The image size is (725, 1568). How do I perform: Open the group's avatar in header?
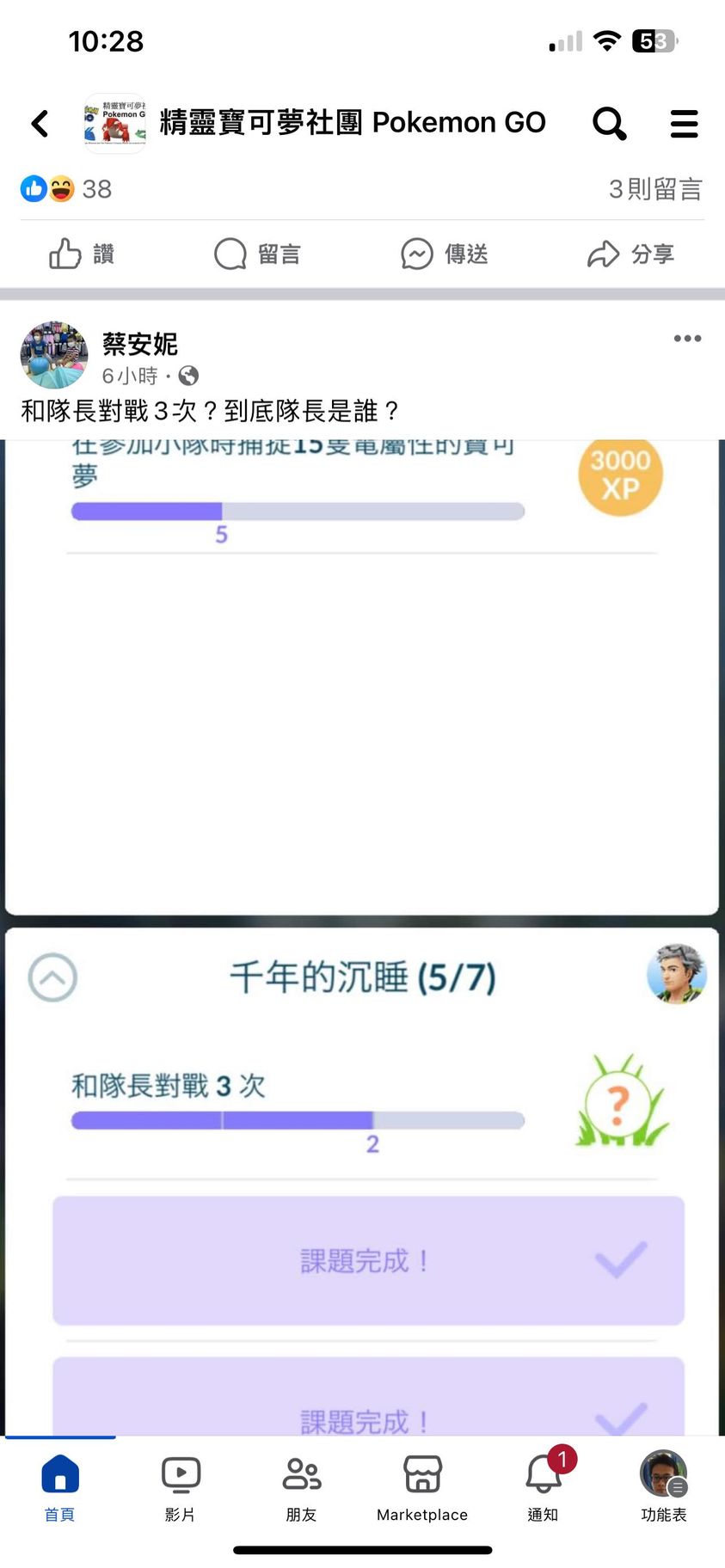(x=115, y=124)
